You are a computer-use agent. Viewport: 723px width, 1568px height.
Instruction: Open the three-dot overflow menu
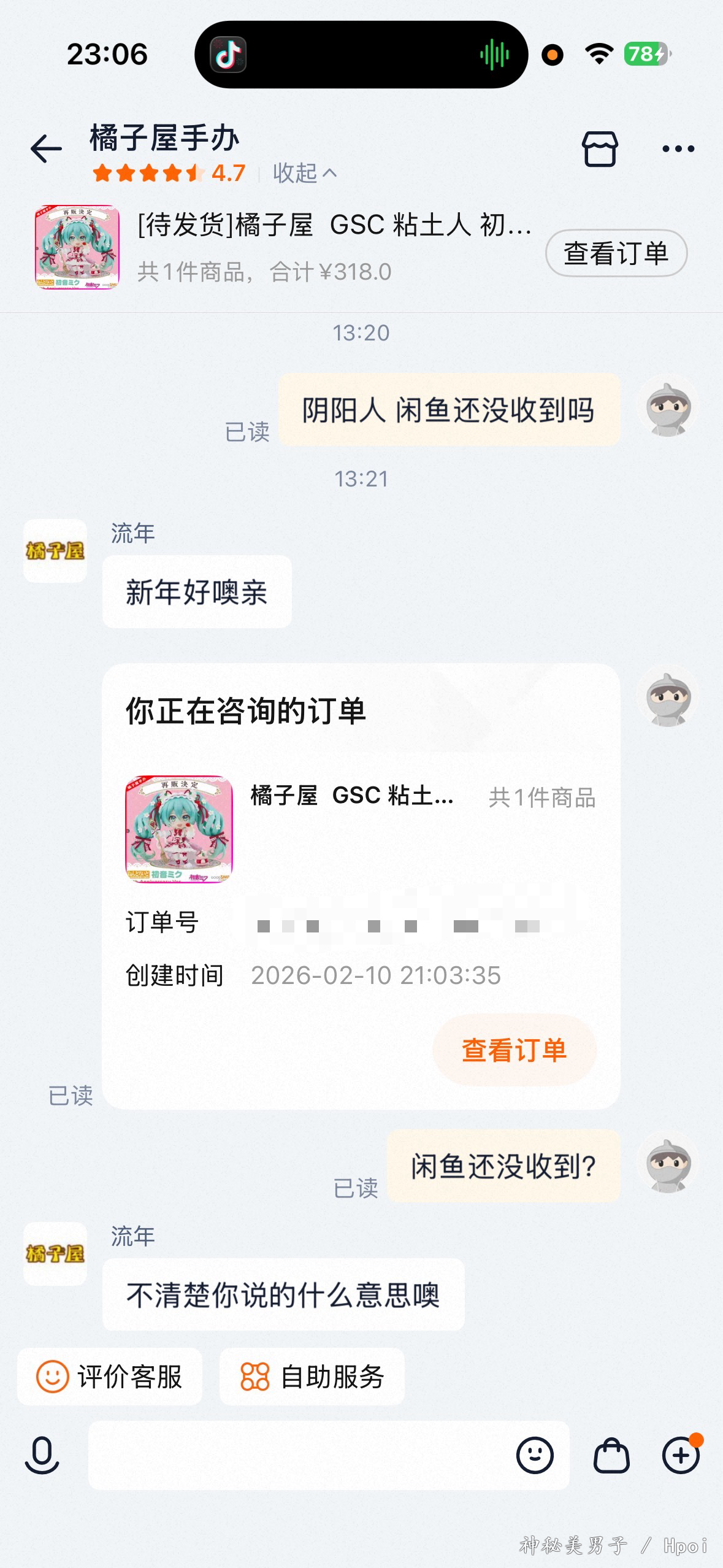(x=678, y=148)
